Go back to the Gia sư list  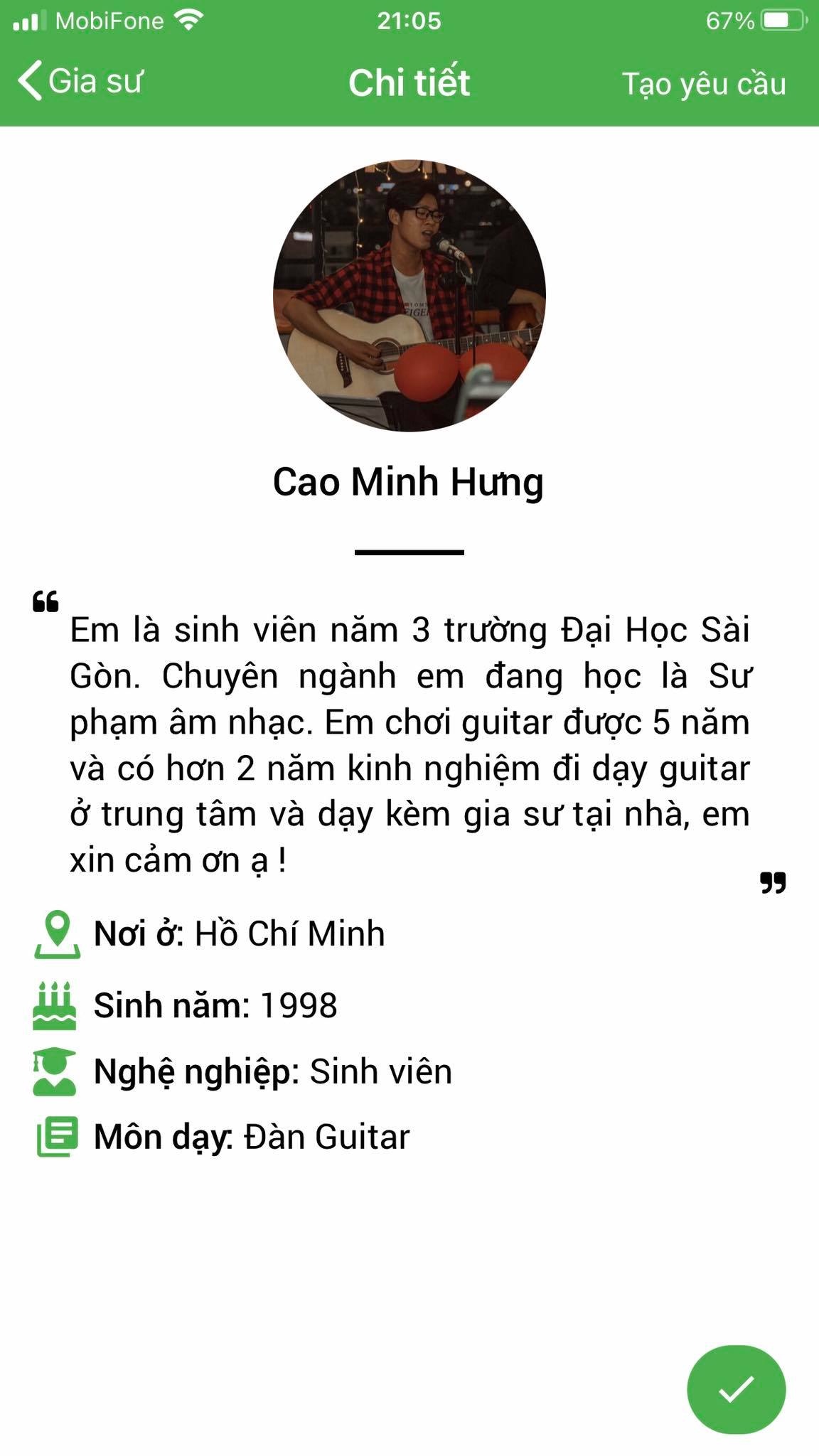pyautogui.click(x=80, y=81)
